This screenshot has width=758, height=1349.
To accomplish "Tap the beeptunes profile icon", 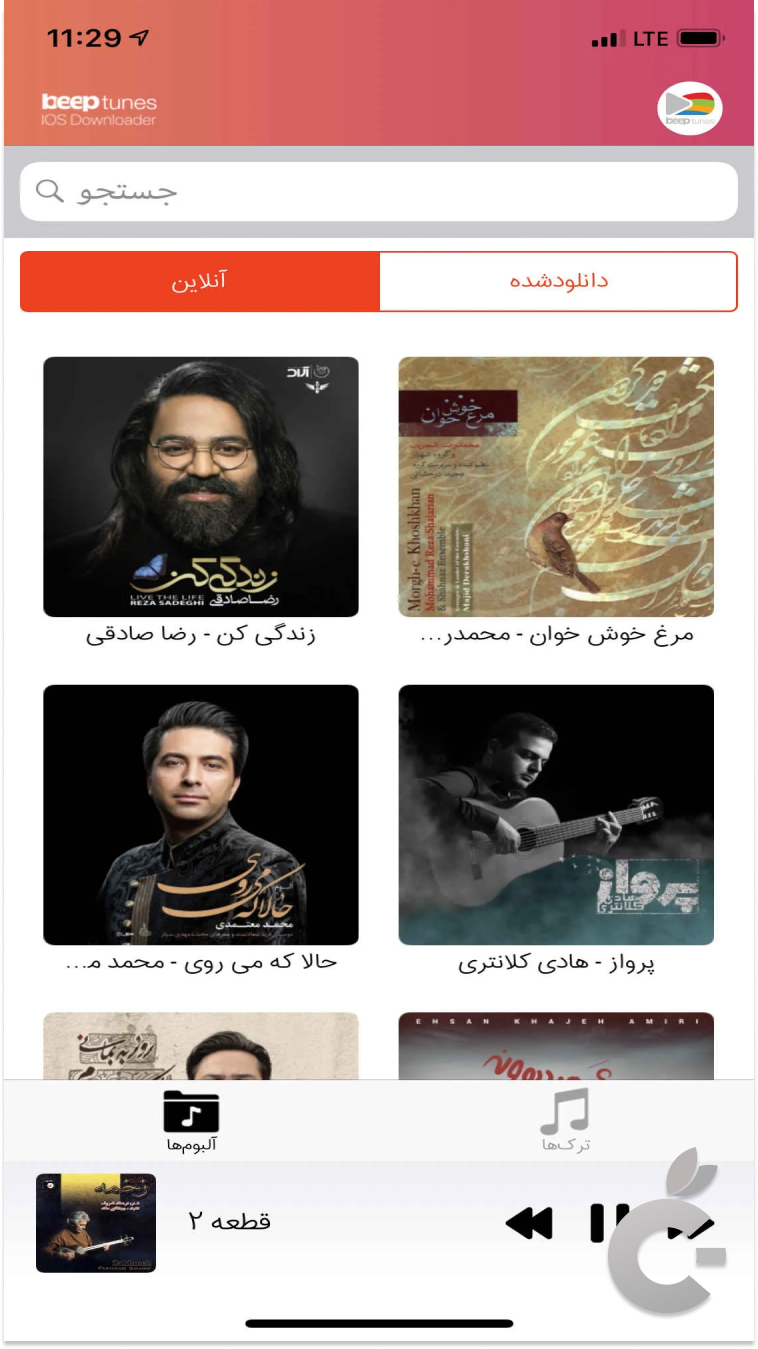I will click(690, 108).
